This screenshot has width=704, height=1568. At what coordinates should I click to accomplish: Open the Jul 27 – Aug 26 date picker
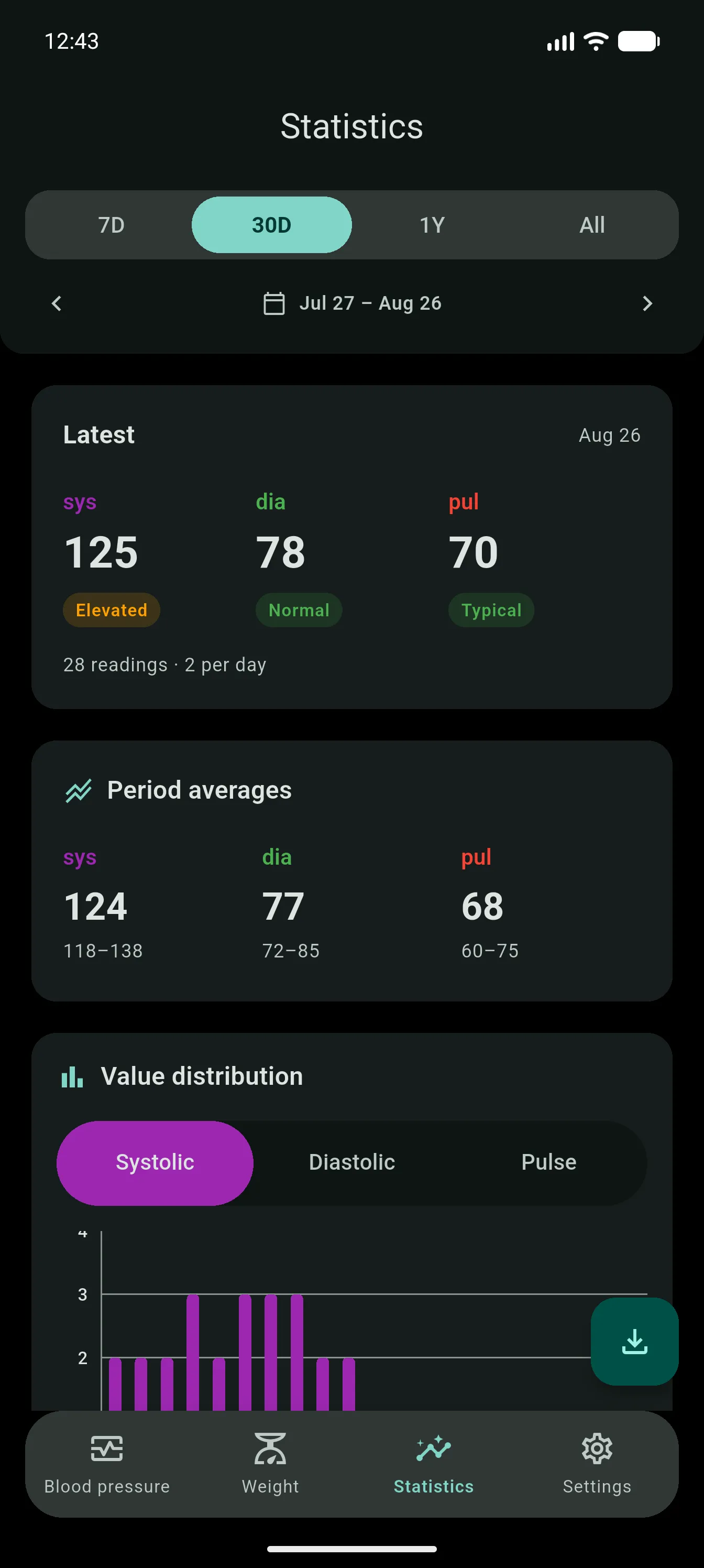(351, 303)
